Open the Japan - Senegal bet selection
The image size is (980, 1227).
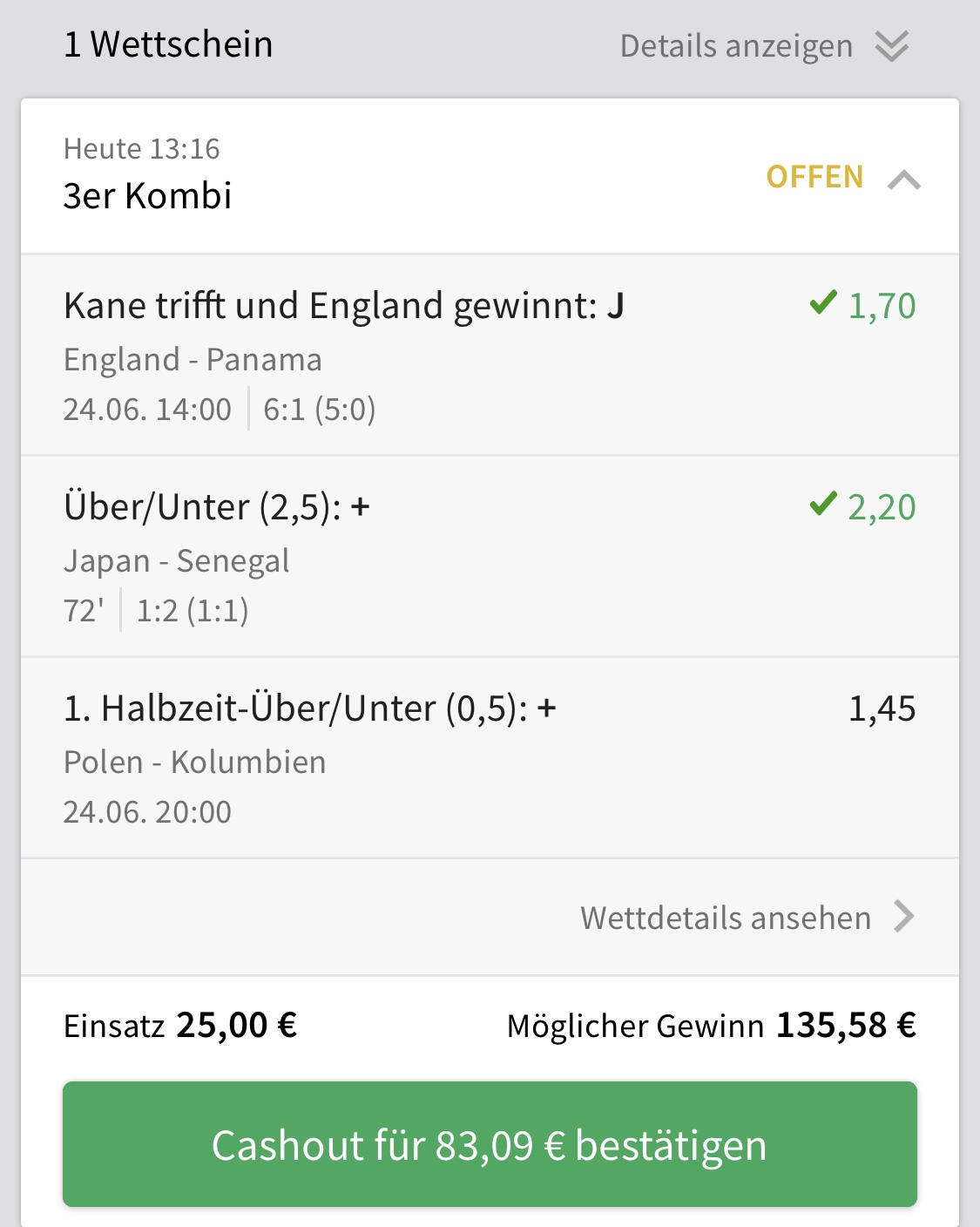click(490, 557)
